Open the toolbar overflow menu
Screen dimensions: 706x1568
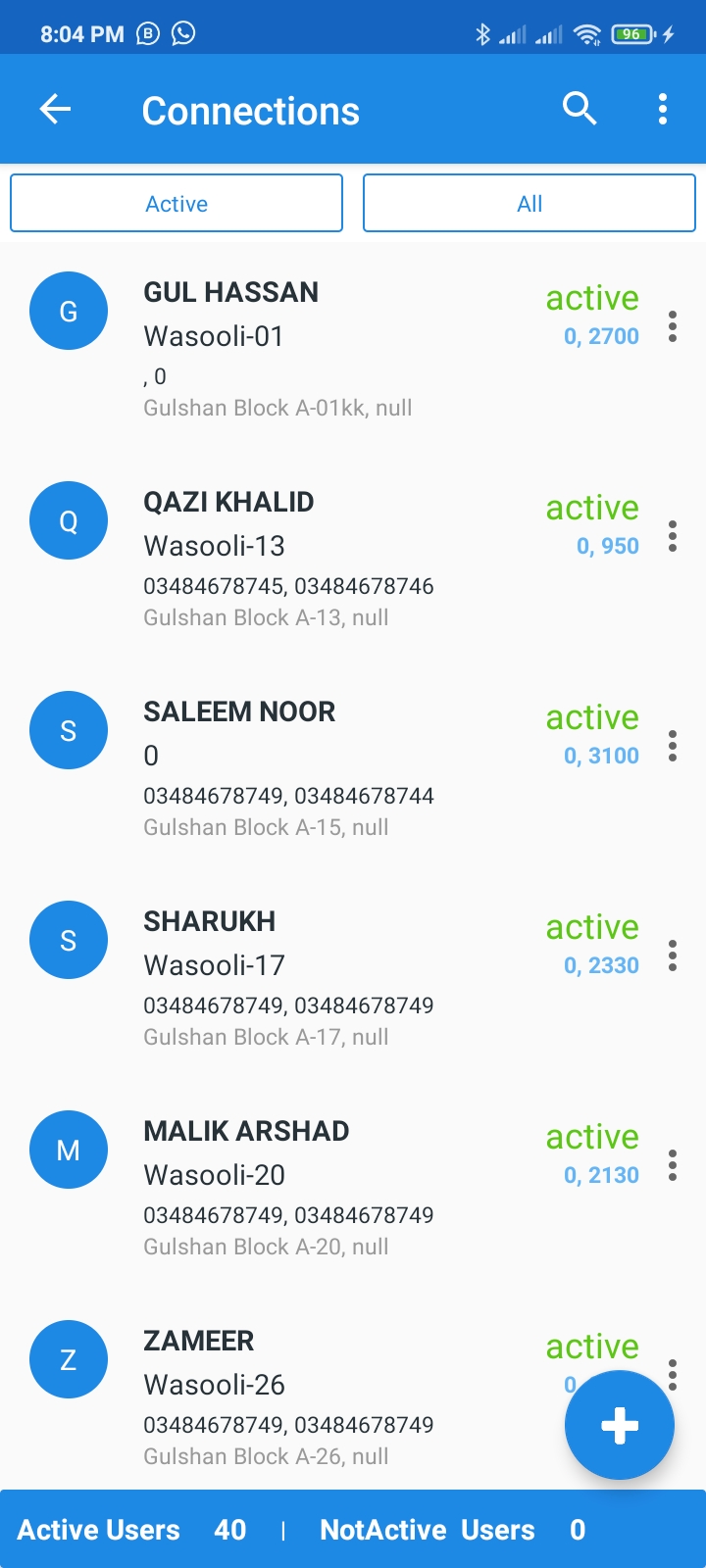[663, 109]
